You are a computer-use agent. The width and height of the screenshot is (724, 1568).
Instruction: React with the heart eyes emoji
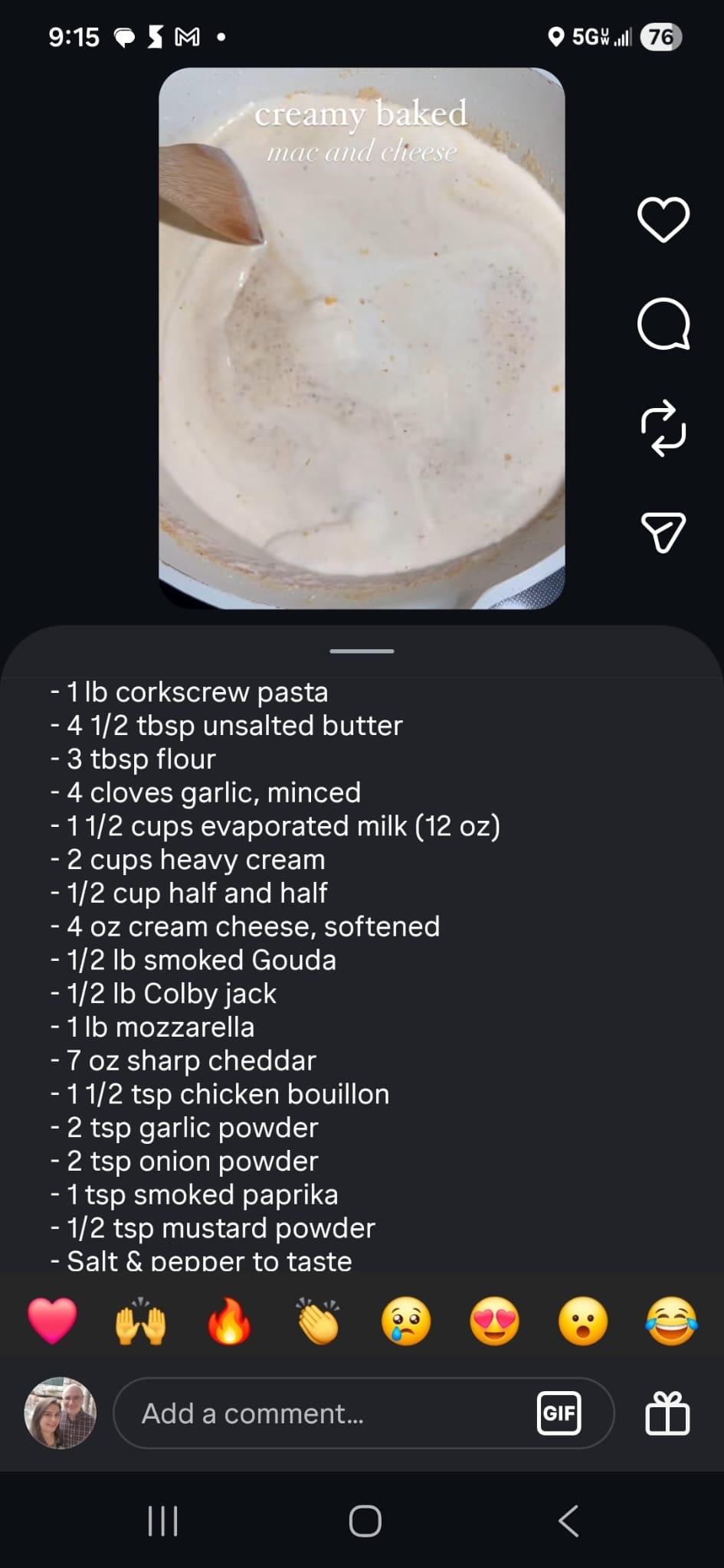pyautogui.click(x=494, y=1321)
